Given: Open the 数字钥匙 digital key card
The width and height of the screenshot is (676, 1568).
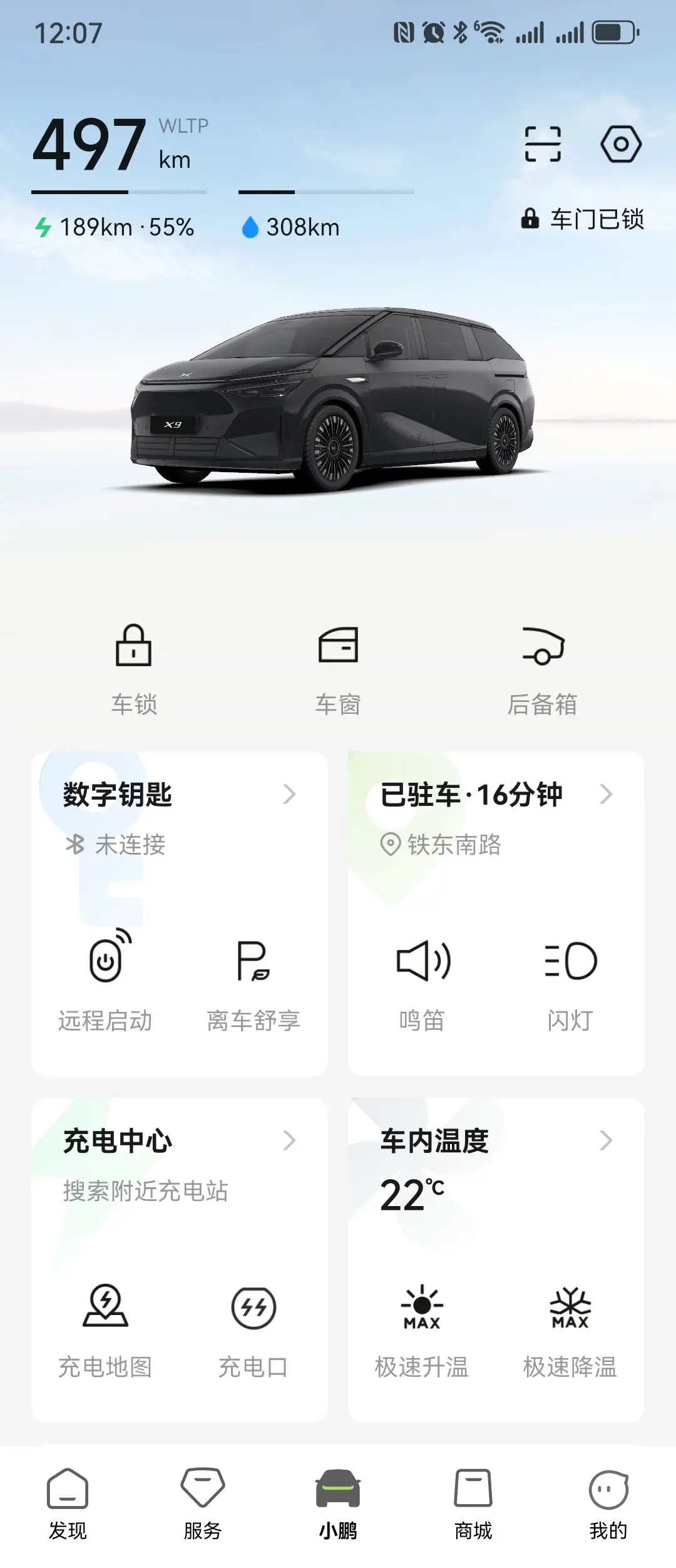Looking at the screenshot, I should tap(179, 795).
